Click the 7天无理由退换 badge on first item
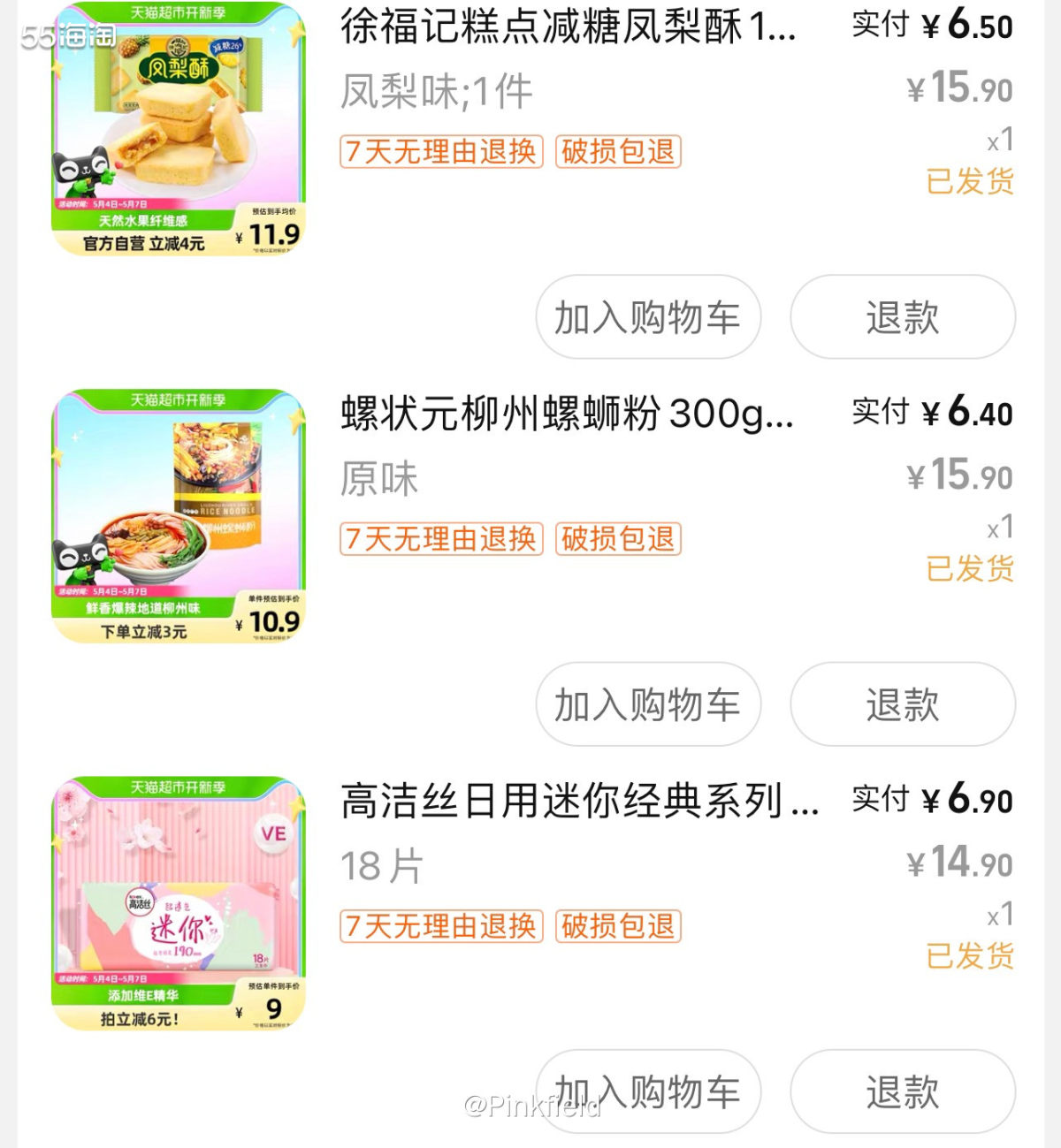This screenshot has width=1061, height=1148. (440, 152)
